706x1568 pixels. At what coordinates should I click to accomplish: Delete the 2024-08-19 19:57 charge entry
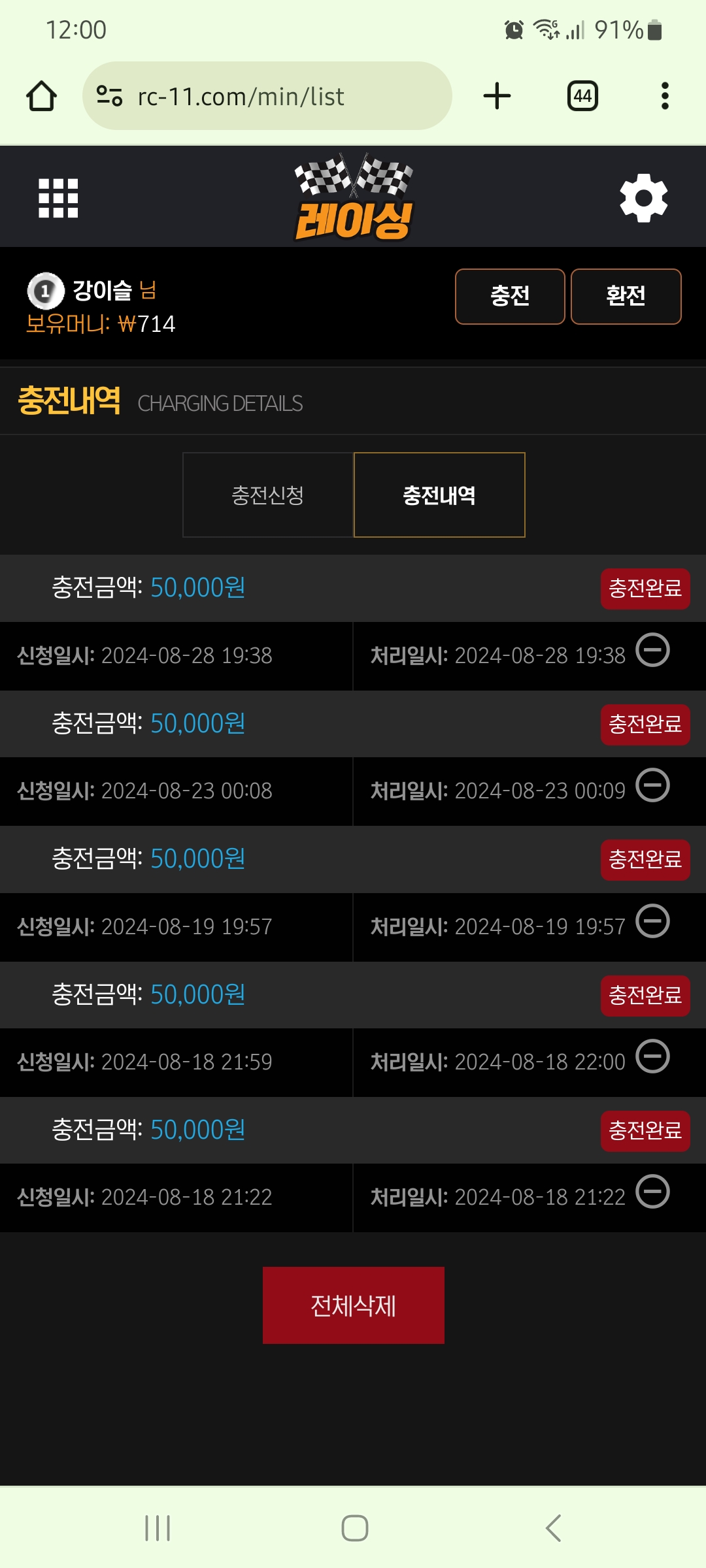(653, 921)
